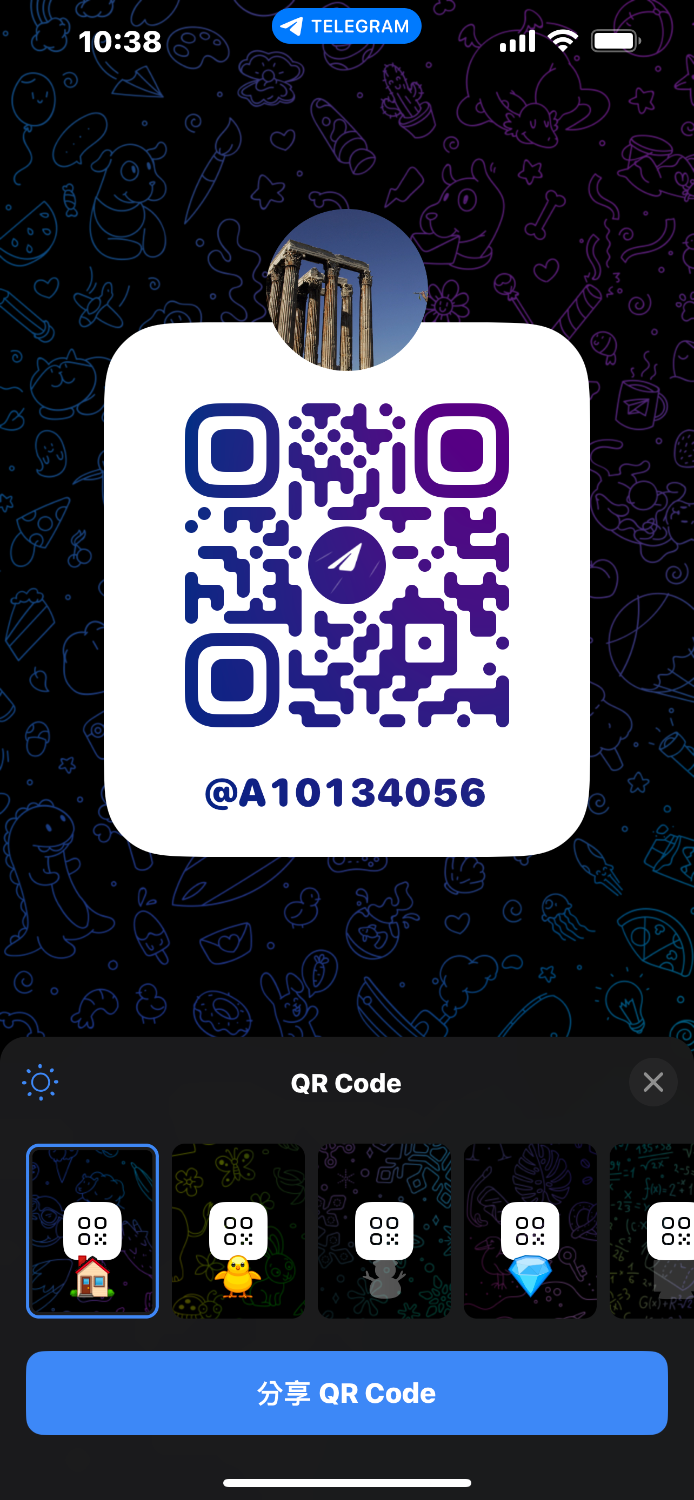The image size is (694, 1500).
Task: Toggle the brightness sun icon
Action: (40, 1082)
